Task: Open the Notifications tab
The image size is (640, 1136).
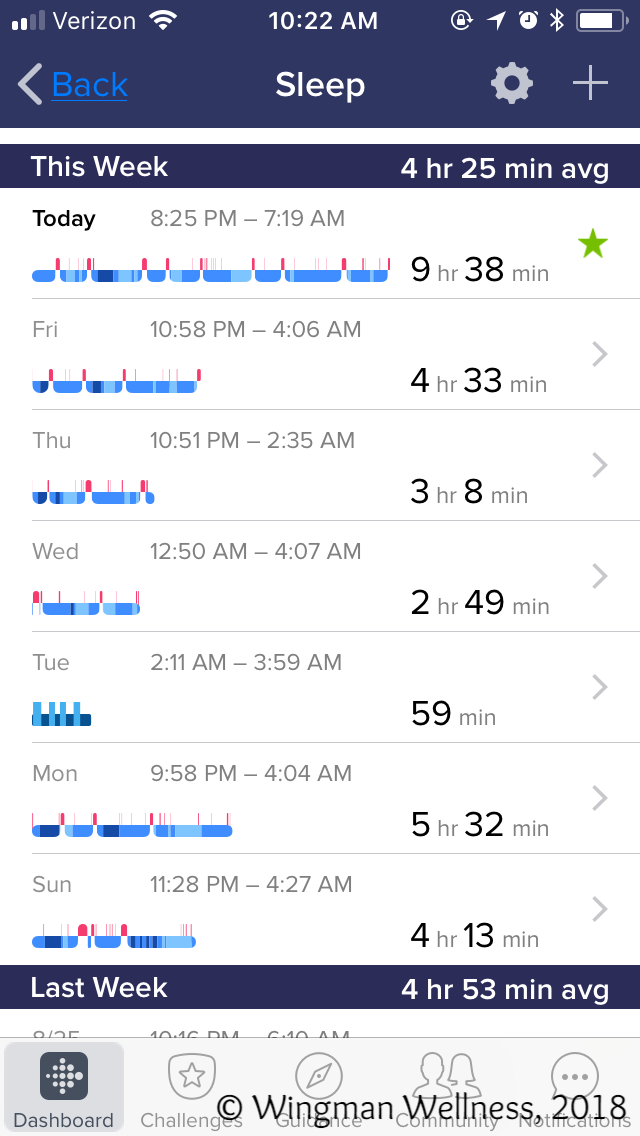Action: [x=575, y=1089]
